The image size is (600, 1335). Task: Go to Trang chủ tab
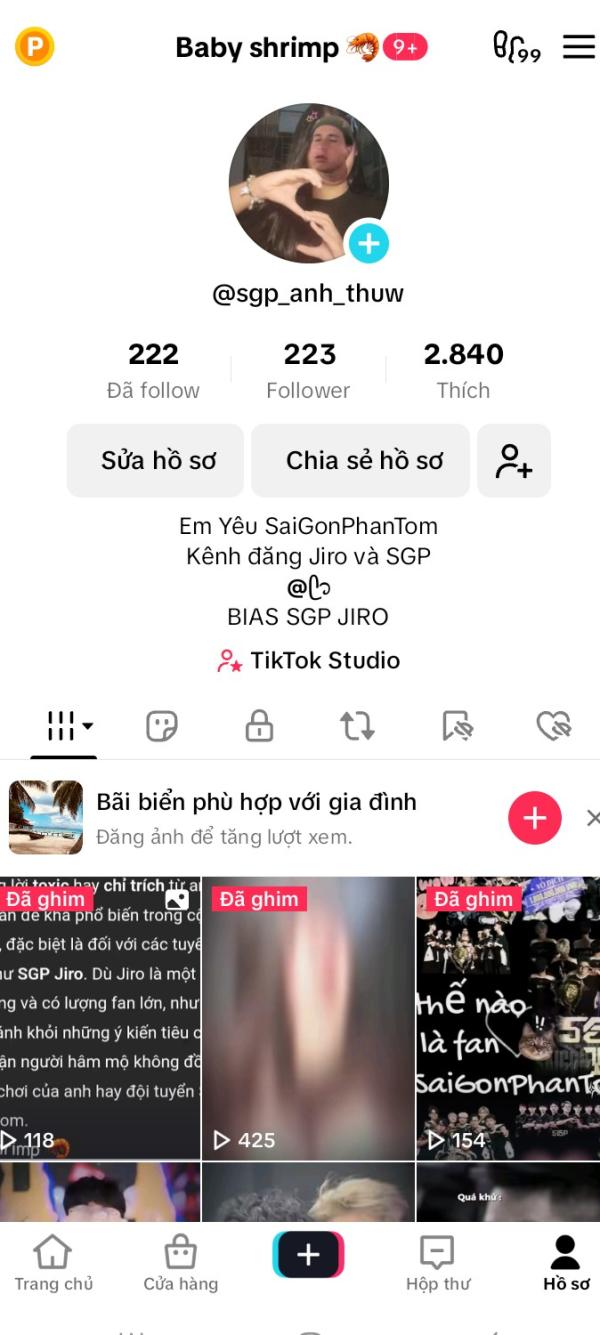click(x=53, y=1262)
